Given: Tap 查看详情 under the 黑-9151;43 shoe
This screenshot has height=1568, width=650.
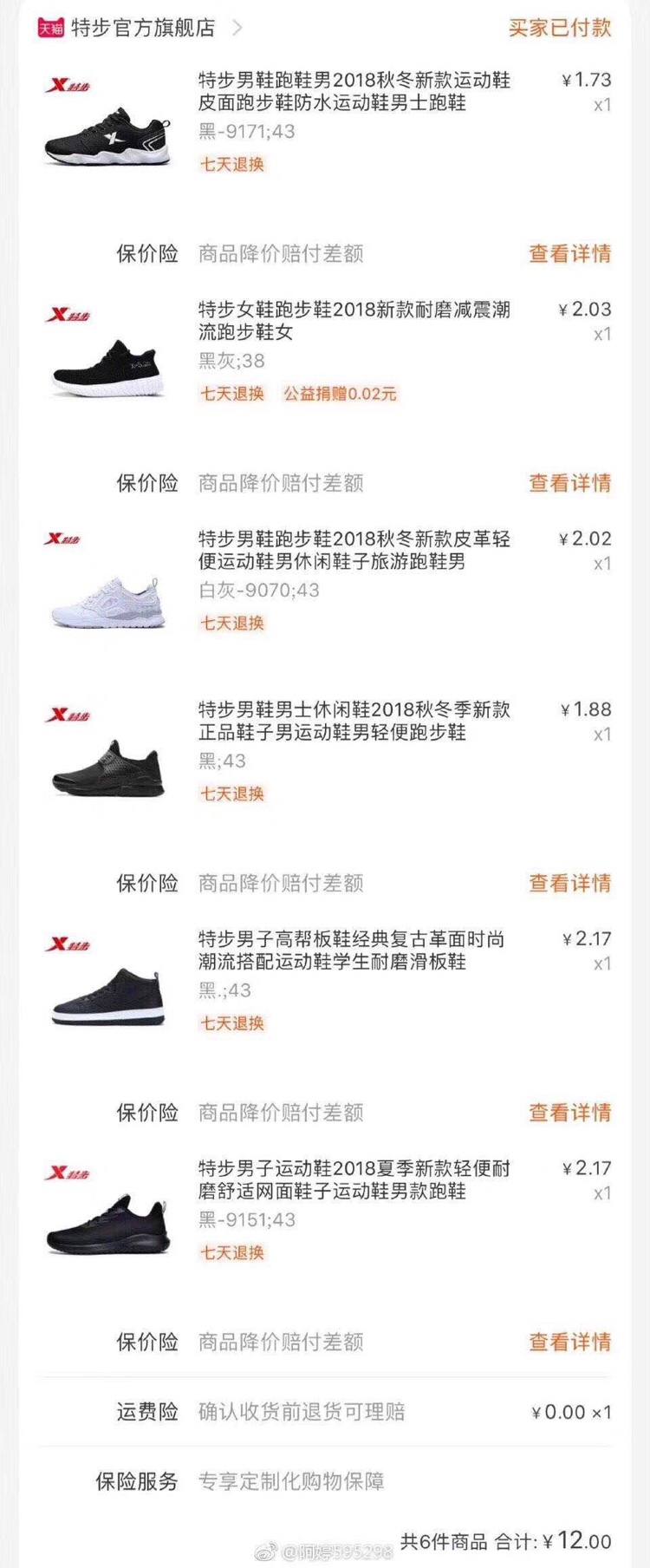Looking at the screenshot, I should (569, 1343).
